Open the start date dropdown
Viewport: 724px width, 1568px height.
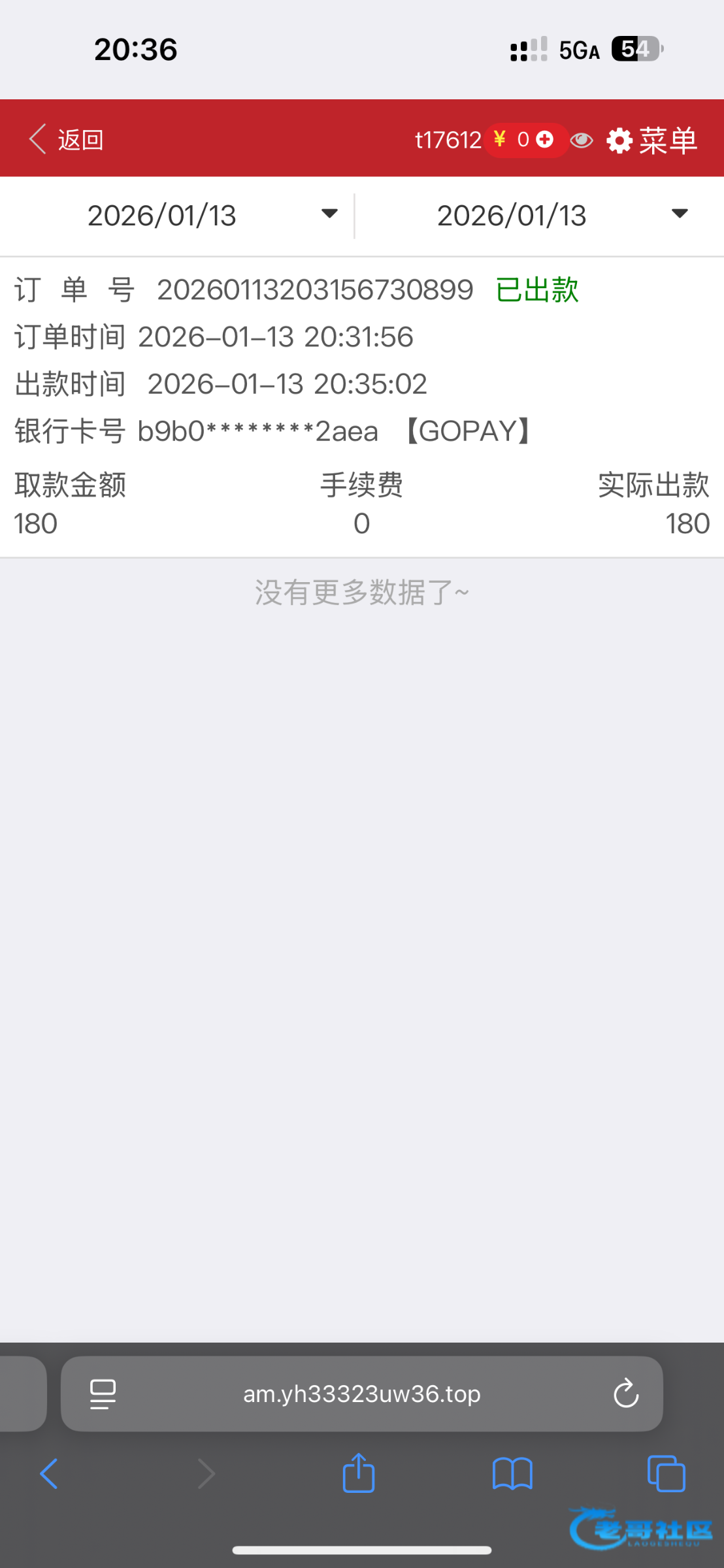pos(212,215)
